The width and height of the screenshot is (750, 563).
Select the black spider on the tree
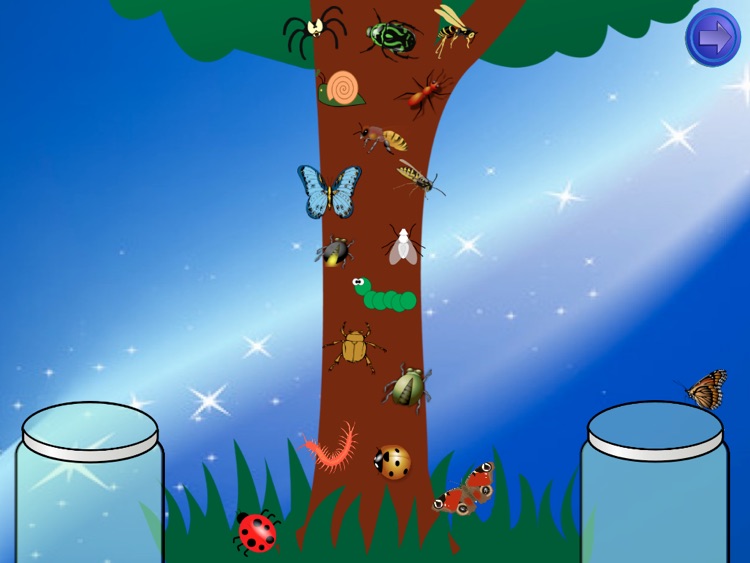pyautogui.click(x=314, y=32)
